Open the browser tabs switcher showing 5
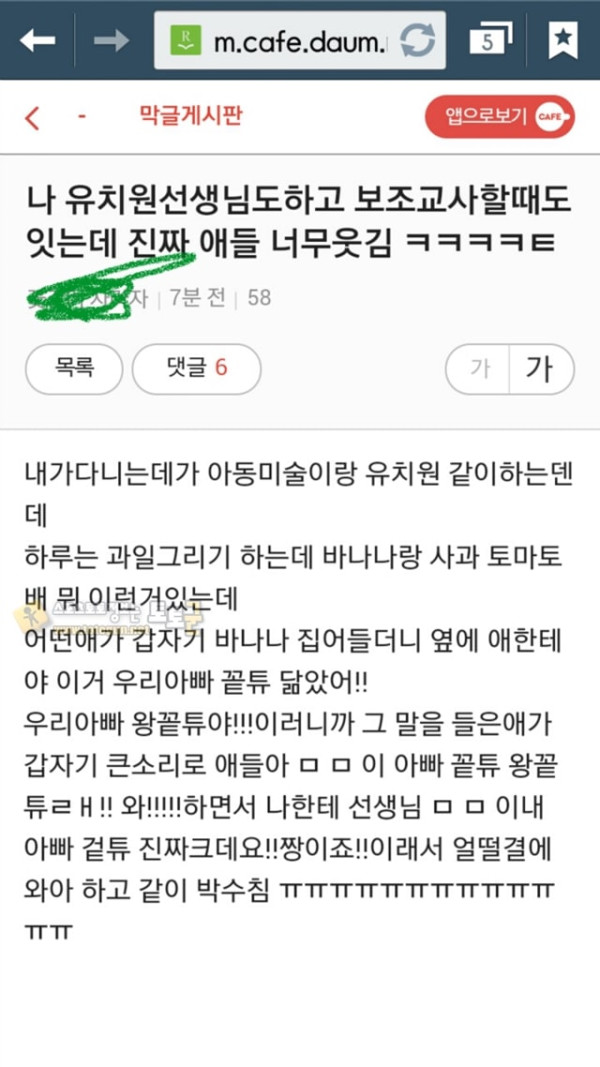 pyautogui.click(x=490, y=40)
